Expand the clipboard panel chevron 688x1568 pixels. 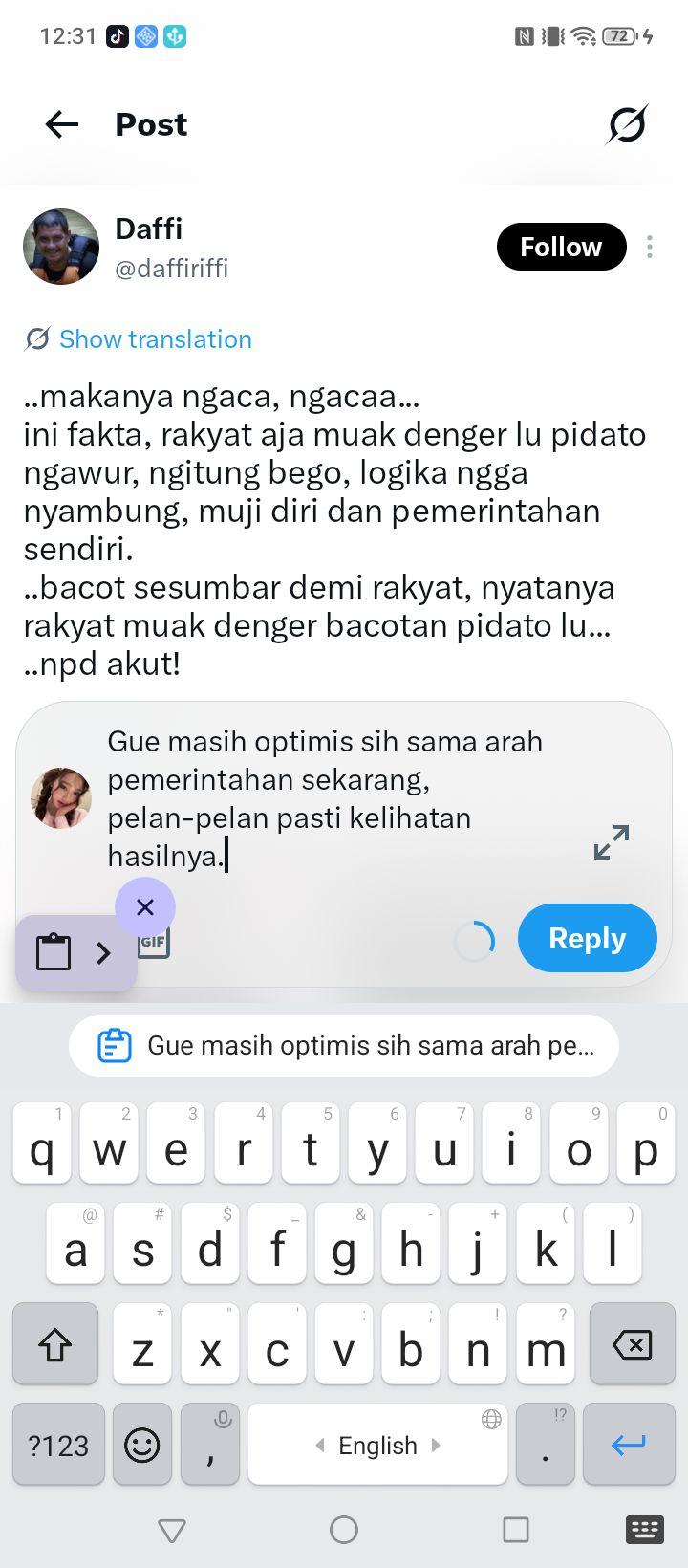coord(103,952)
